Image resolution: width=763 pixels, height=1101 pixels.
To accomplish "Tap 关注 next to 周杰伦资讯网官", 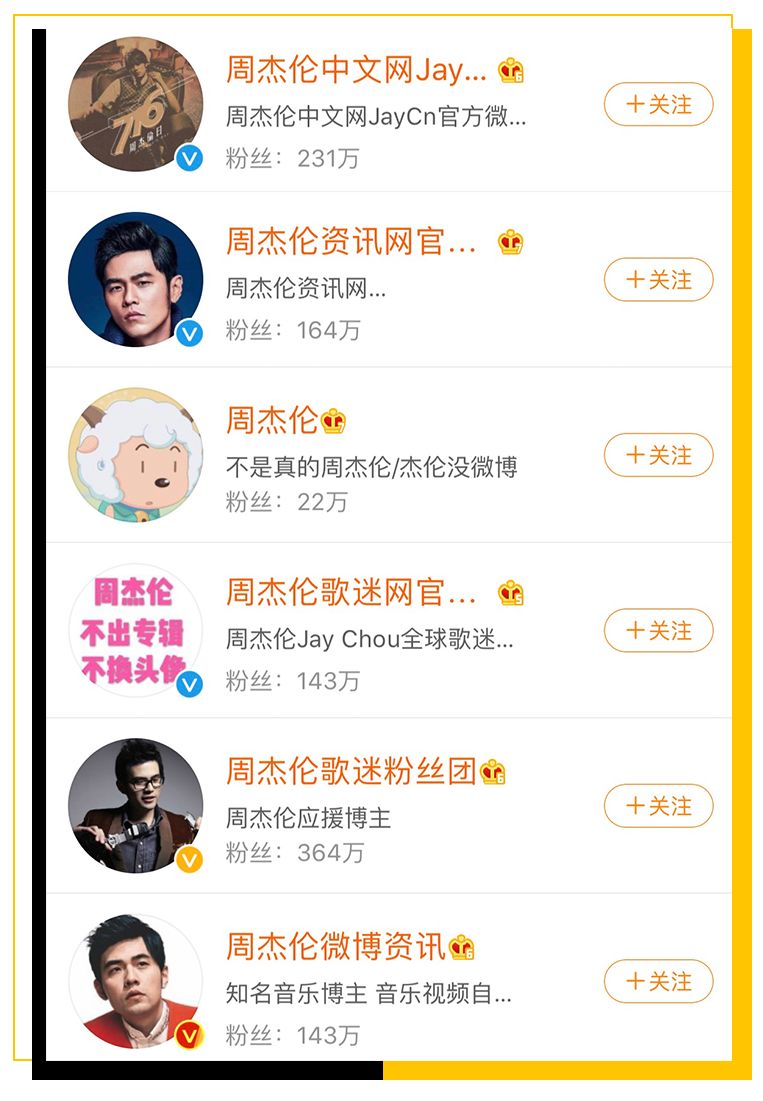I will coord(658,280).
